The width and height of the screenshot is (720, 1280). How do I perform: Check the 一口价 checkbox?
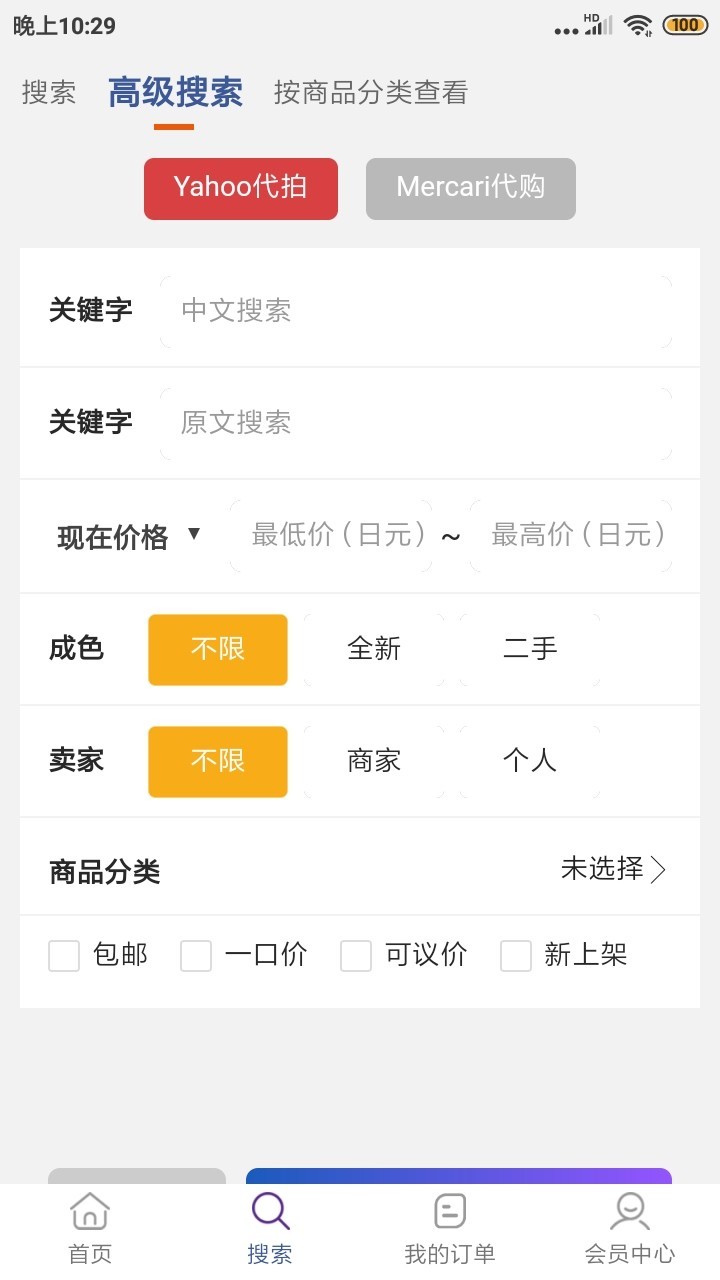click(196, 956)
